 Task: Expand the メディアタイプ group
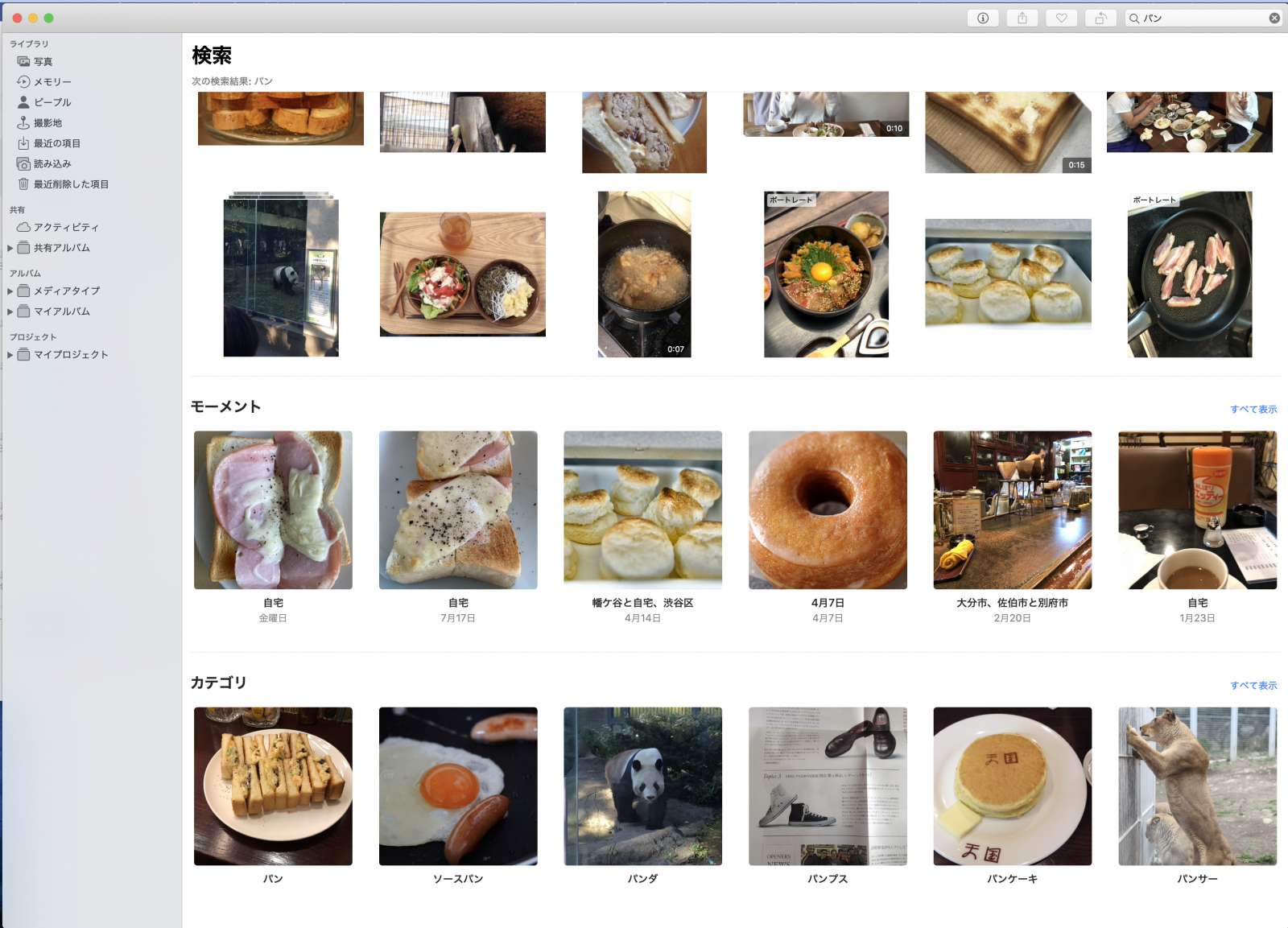10,291
